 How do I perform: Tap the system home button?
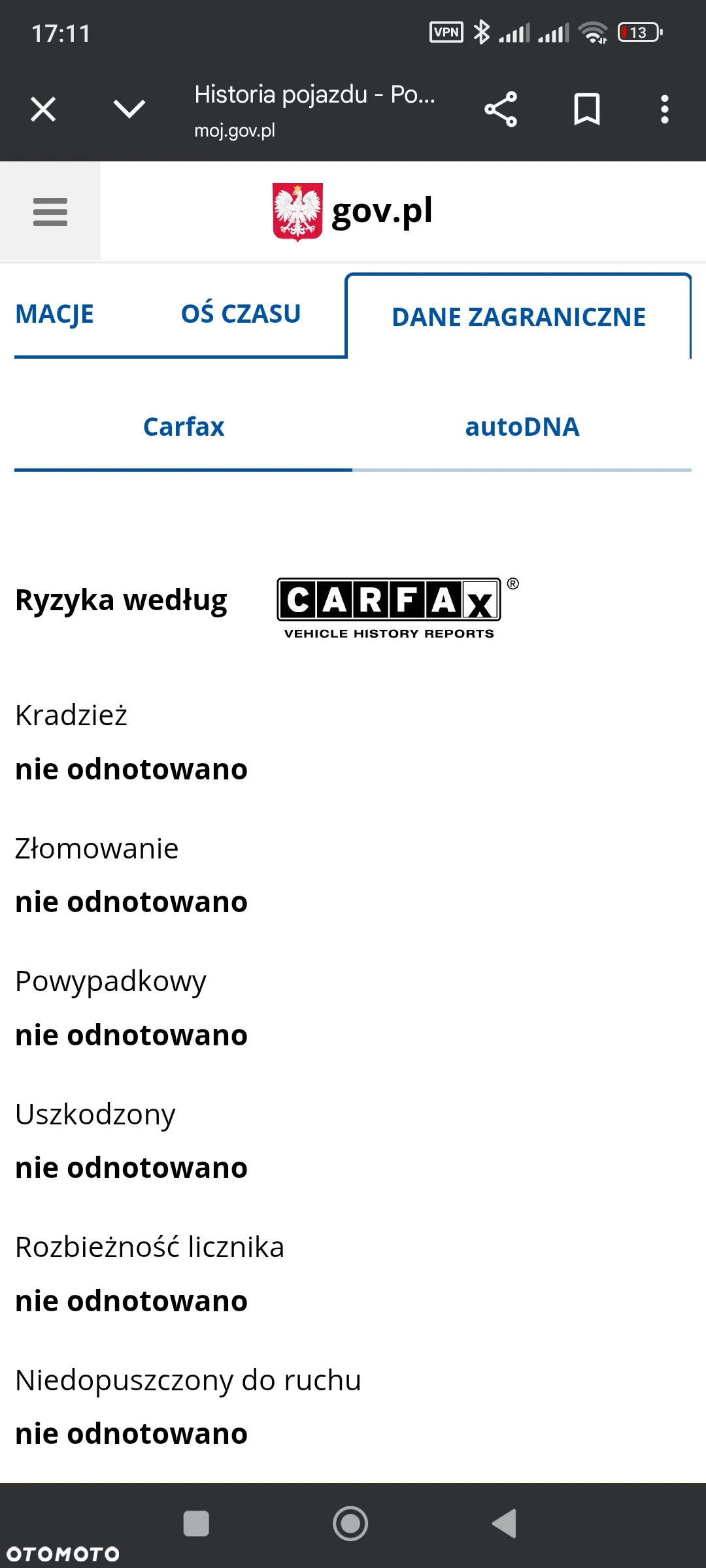(350, 1524)
